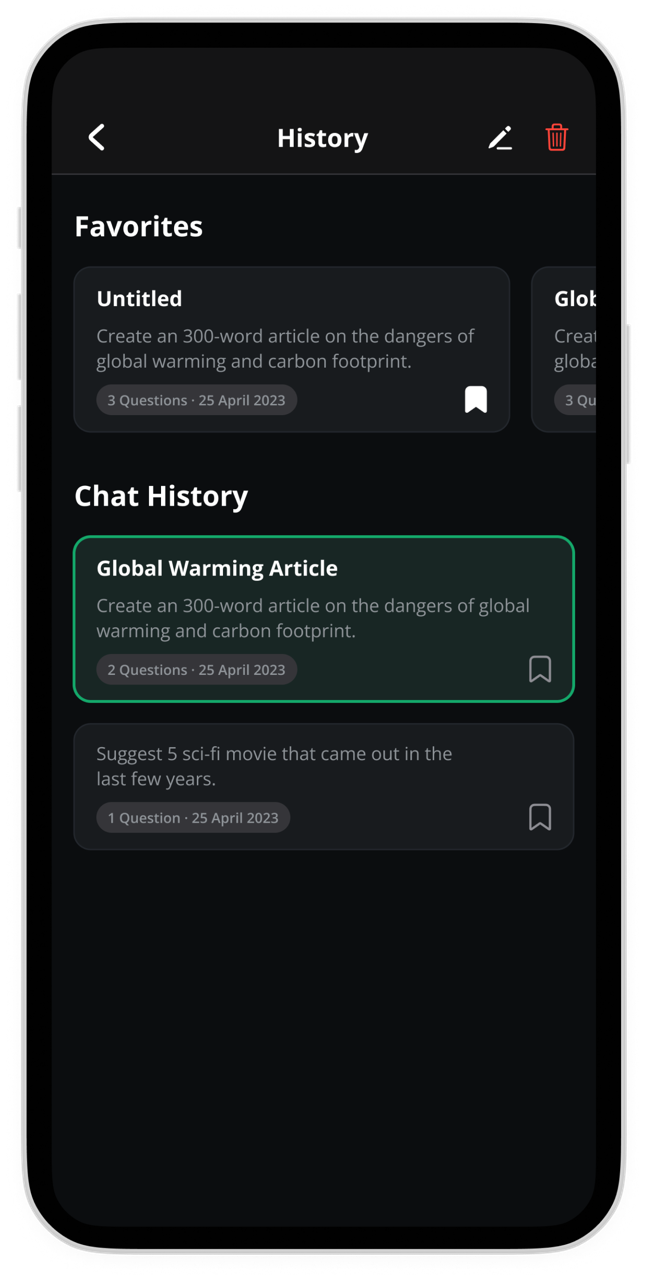The image size is (646, 1280).
Task: Open the Untitled favorite chat card
Action: pyautogui.click(x=270, y=330)
